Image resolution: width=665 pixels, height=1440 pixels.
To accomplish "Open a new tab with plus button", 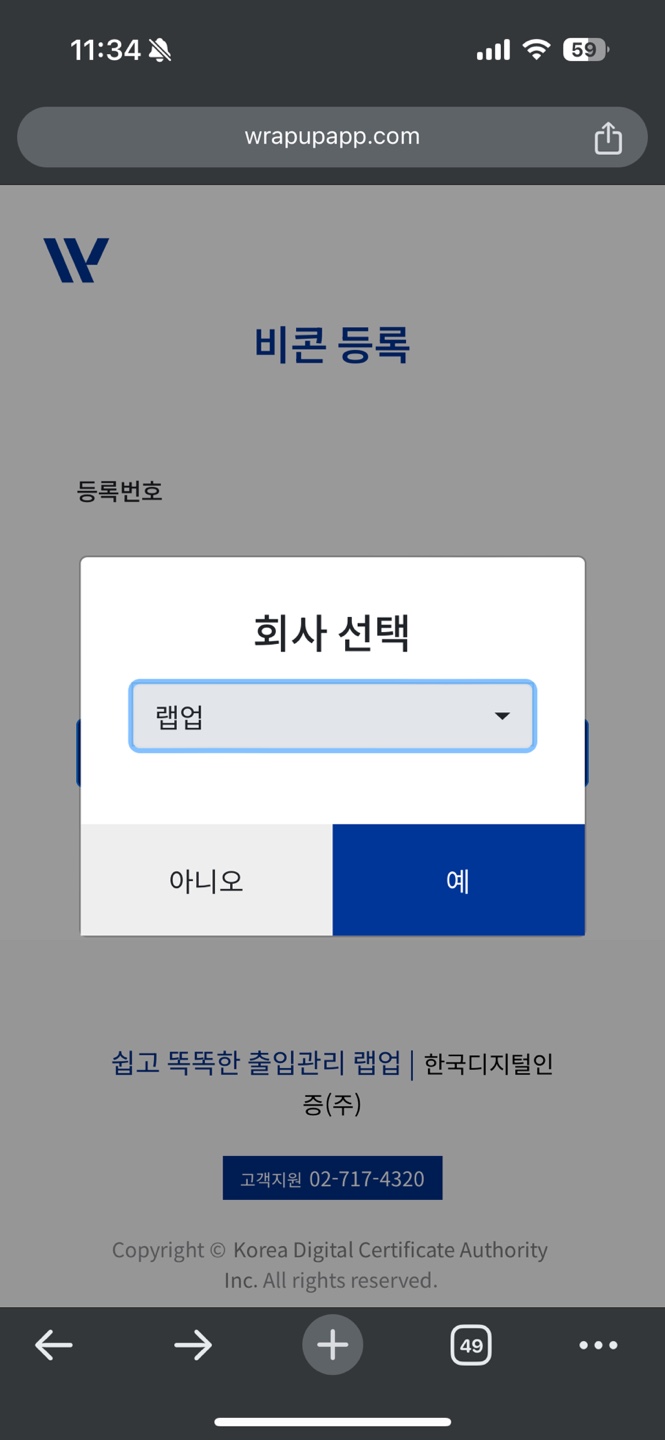I will click(x=332, y=1345).
